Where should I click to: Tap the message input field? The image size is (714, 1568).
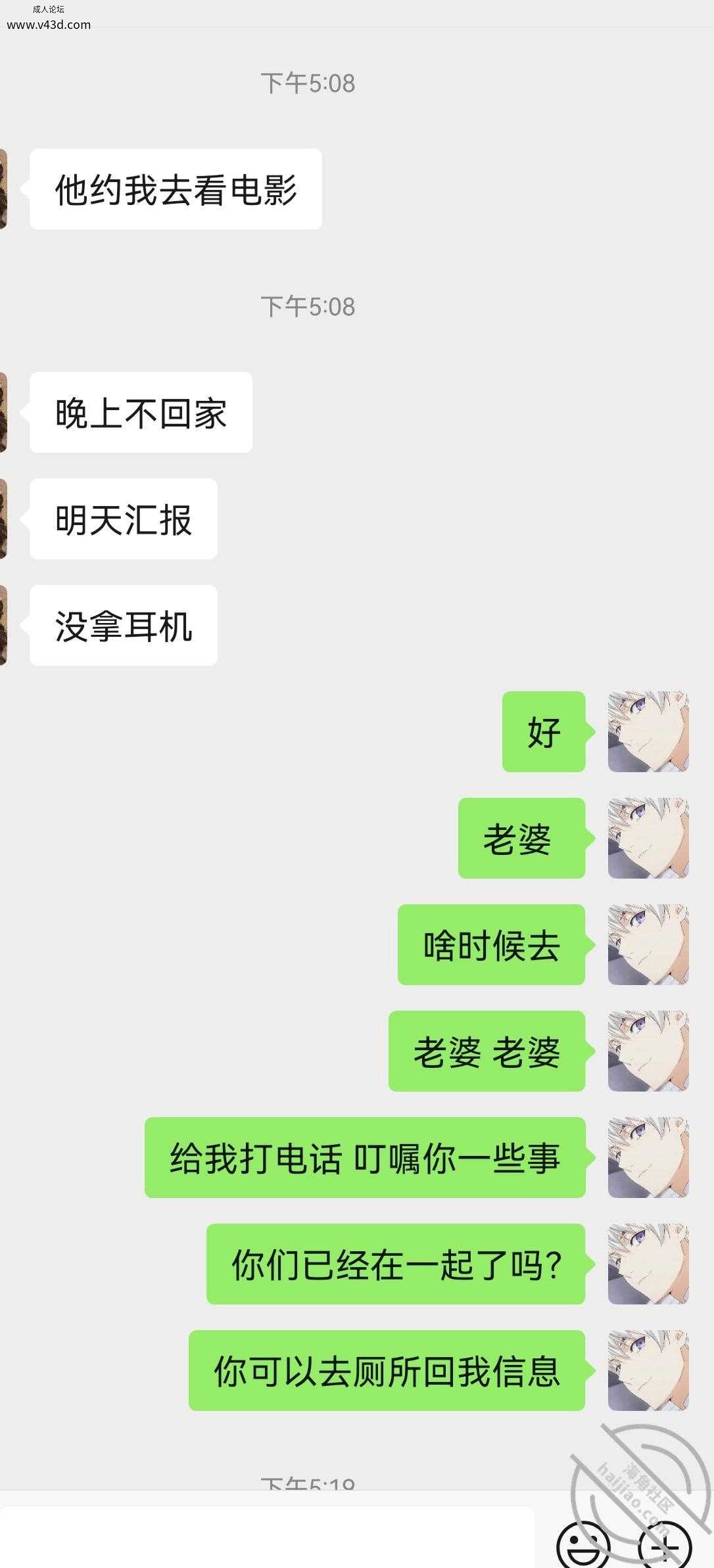266,1539
